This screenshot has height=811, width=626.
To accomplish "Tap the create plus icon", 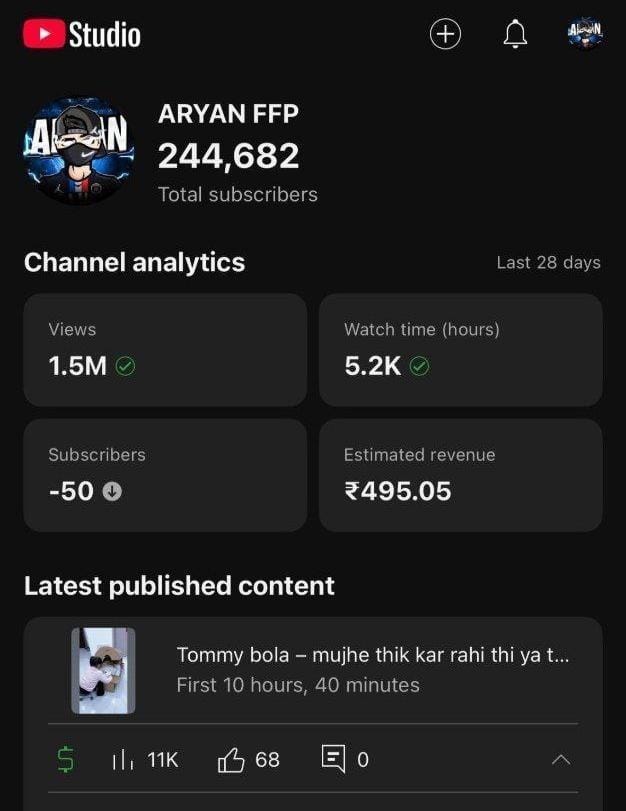I will tap(445, 34).
